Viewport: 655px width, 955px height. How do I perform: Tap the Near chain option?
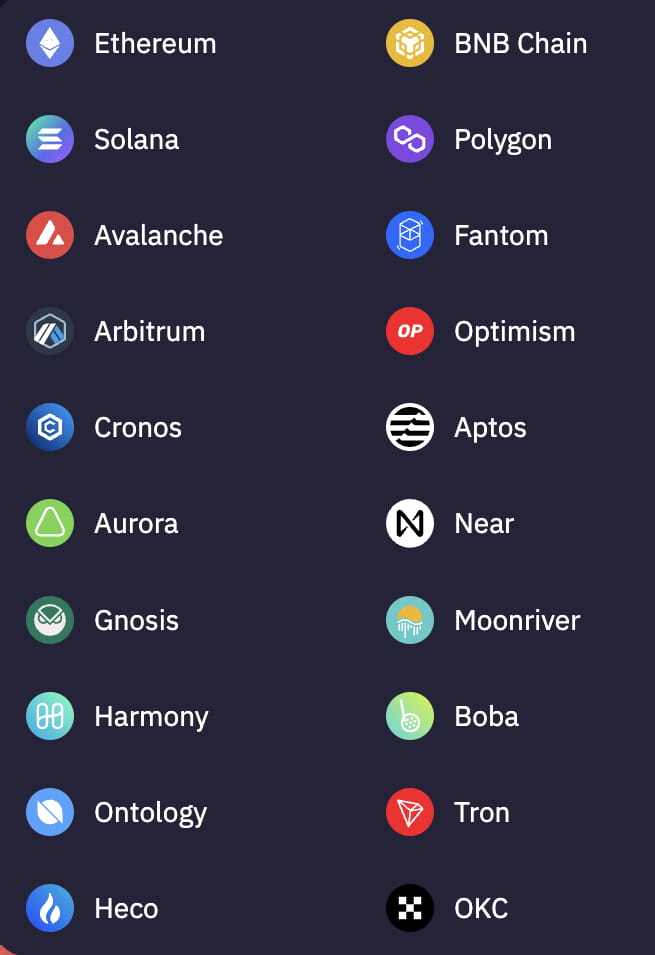(484, 524)
